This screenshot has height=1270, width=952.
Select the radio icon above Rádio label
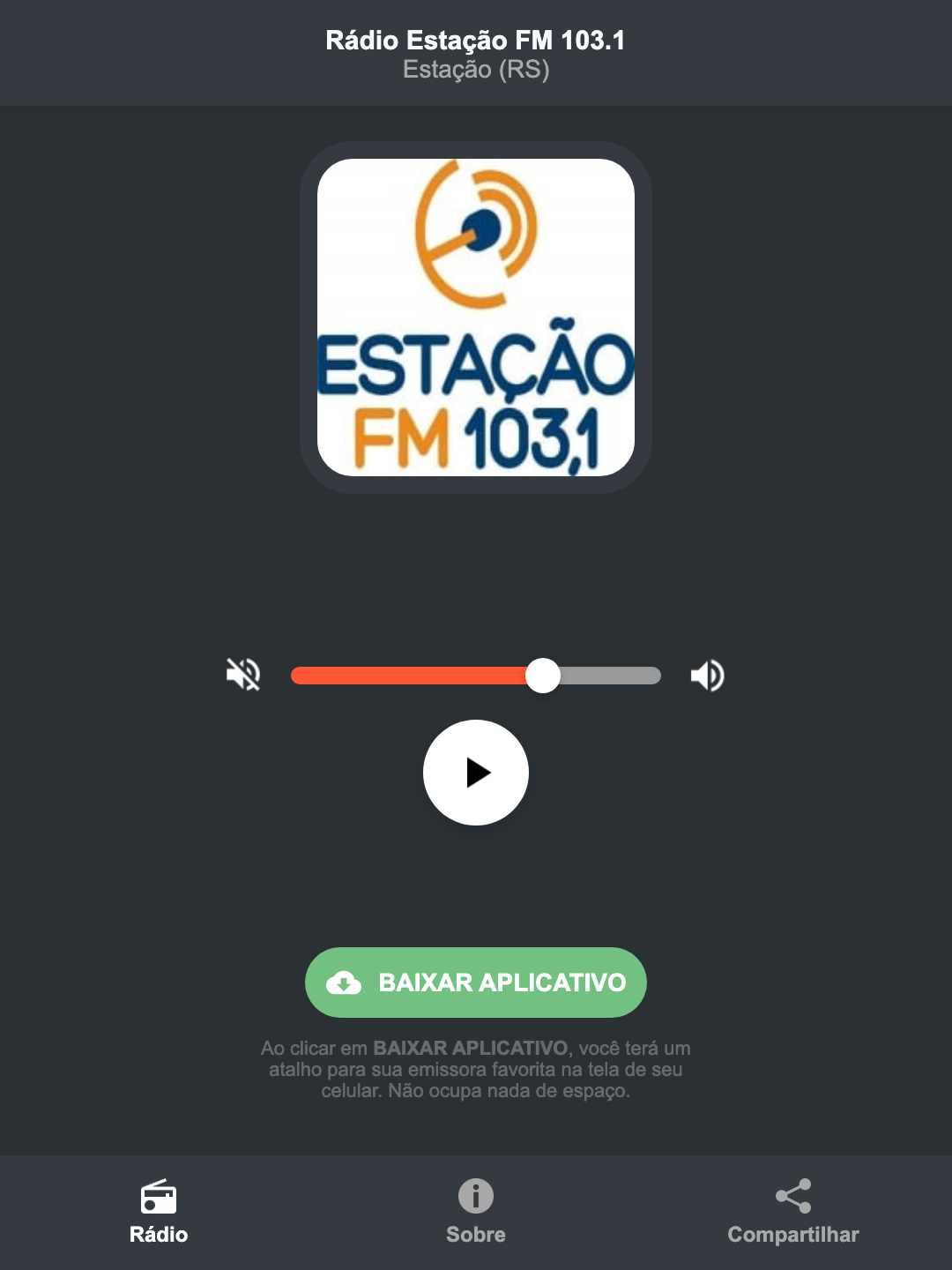(x=159, y=1198)
